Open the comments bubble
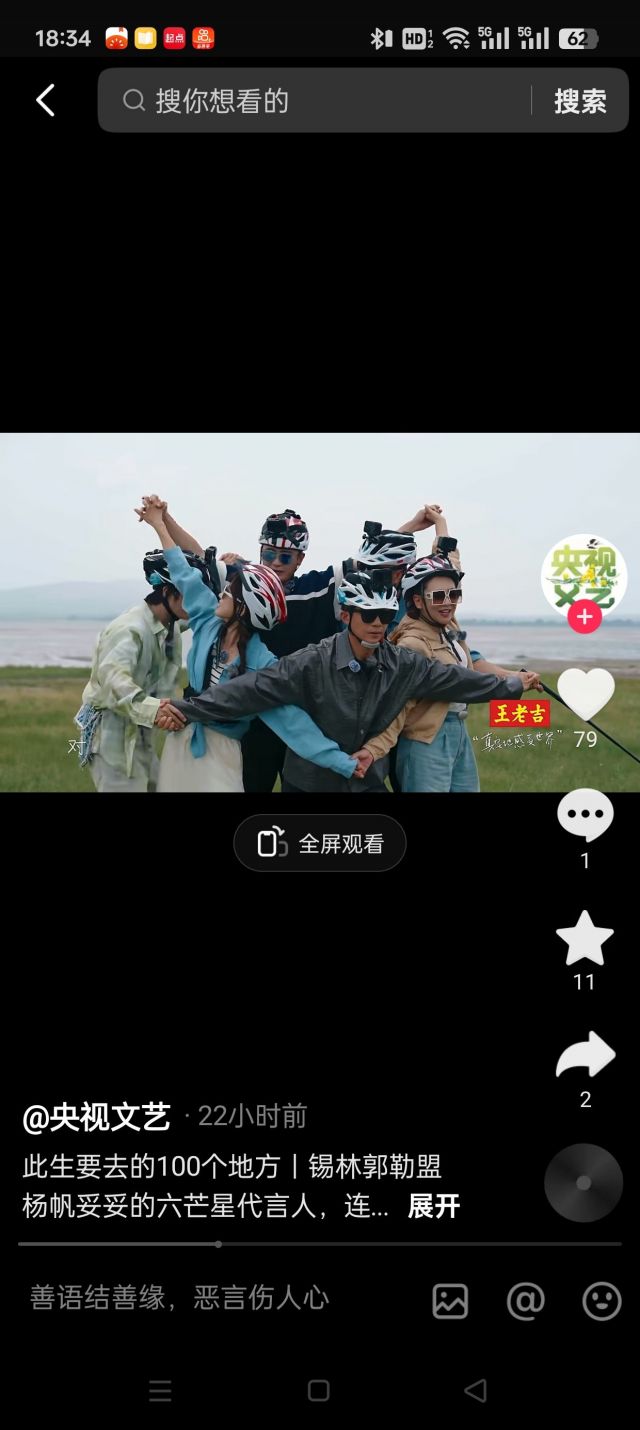640x1430 pixels. coord(585,816)
